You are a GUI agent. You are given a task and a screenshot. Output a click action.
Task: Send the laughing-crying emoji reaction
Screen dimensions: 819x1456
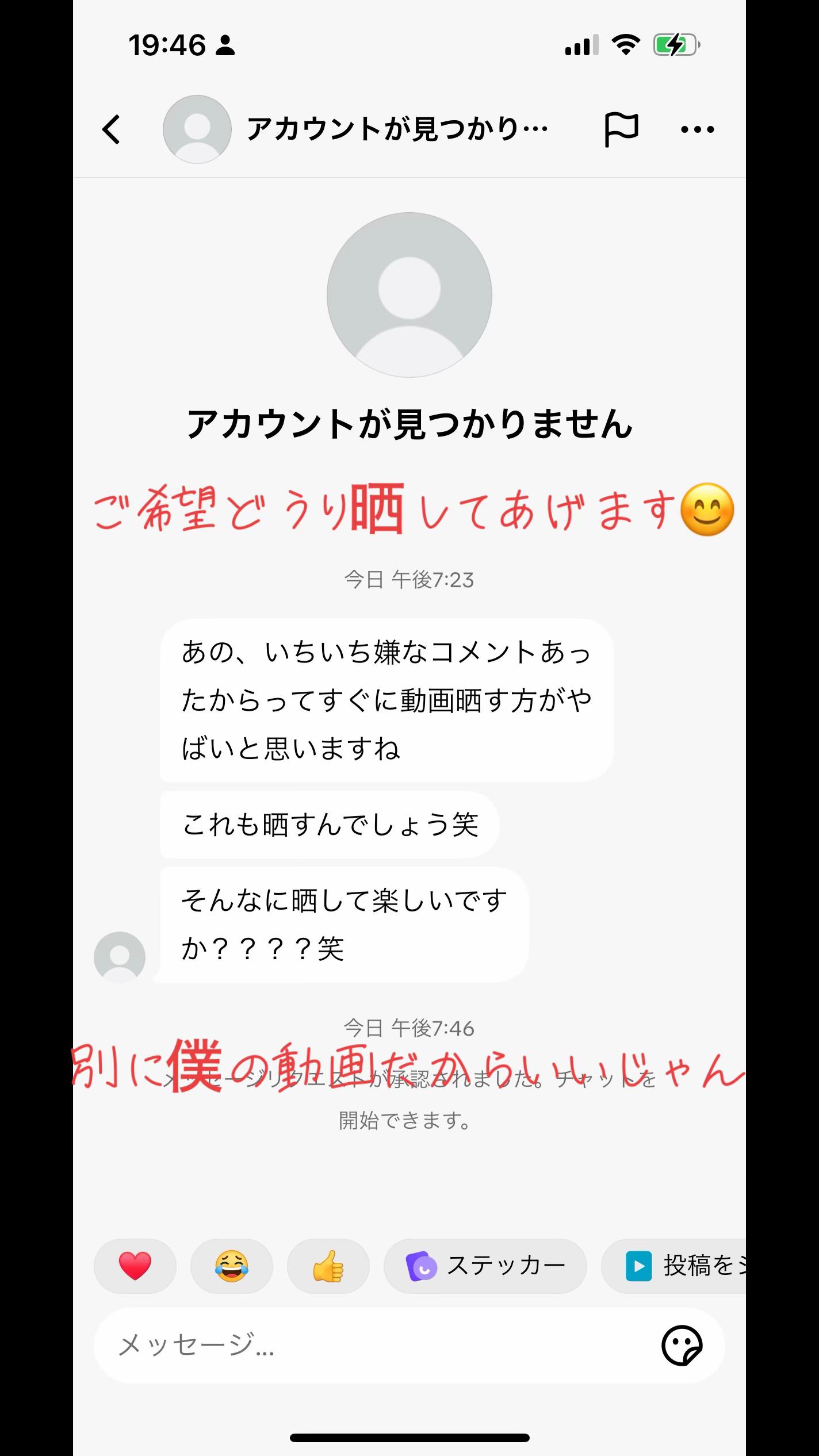[232, 1266]
